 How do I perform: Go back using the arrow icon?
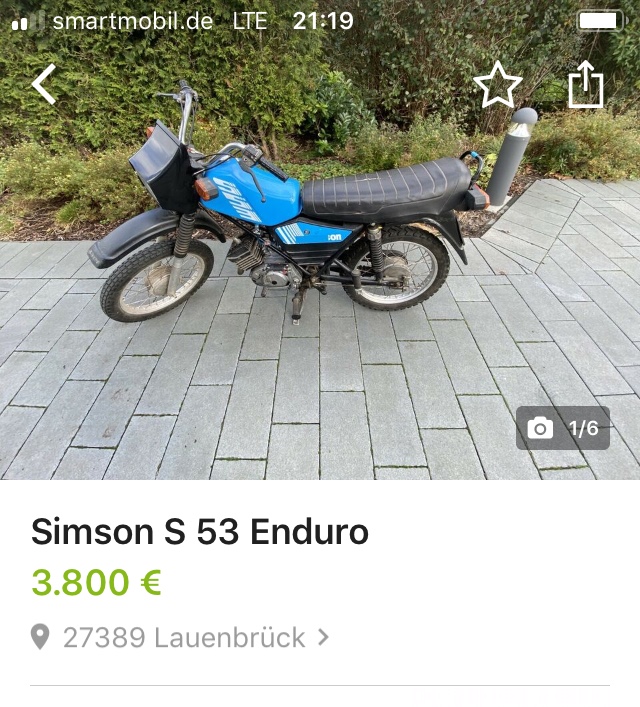tap(44, 85)
